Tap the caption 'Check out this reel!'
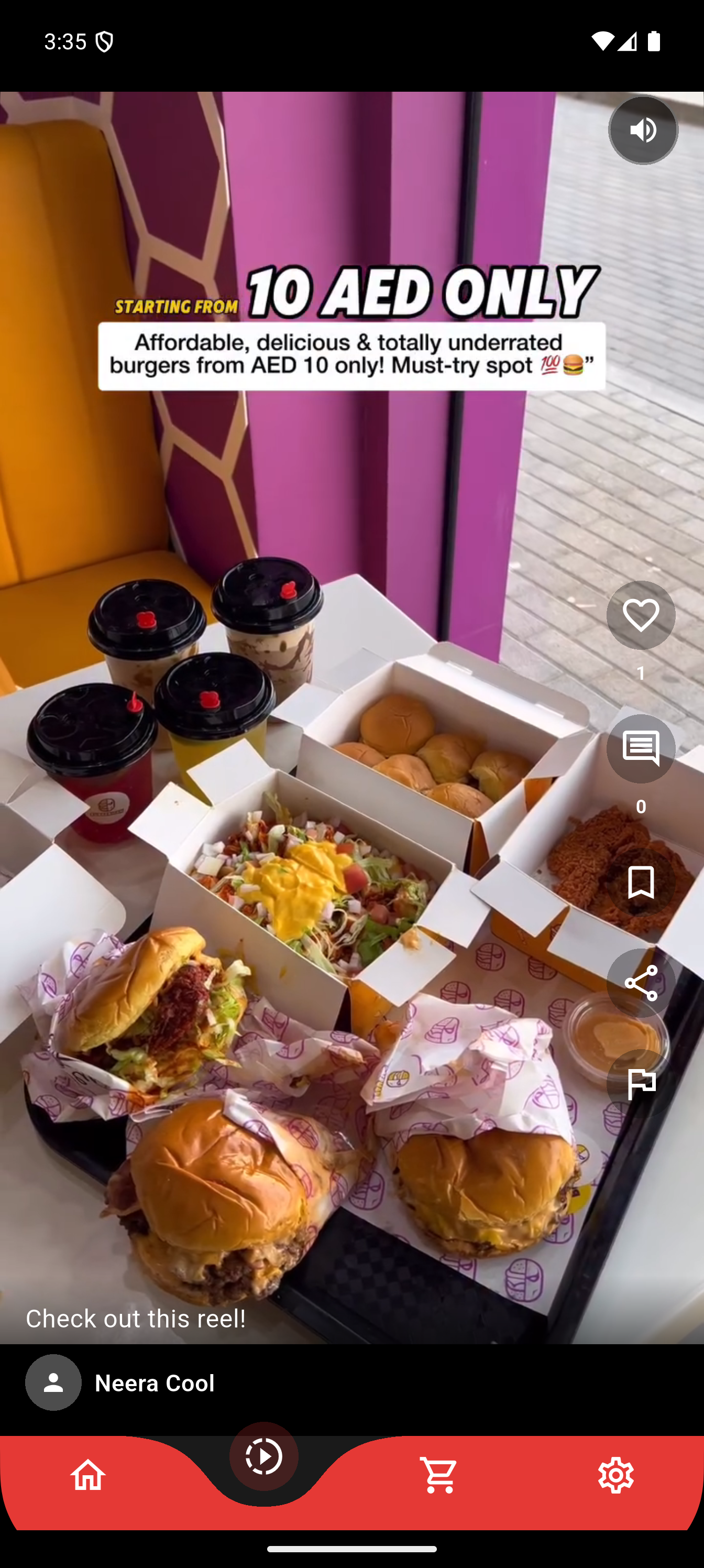 coord(136,1319)
